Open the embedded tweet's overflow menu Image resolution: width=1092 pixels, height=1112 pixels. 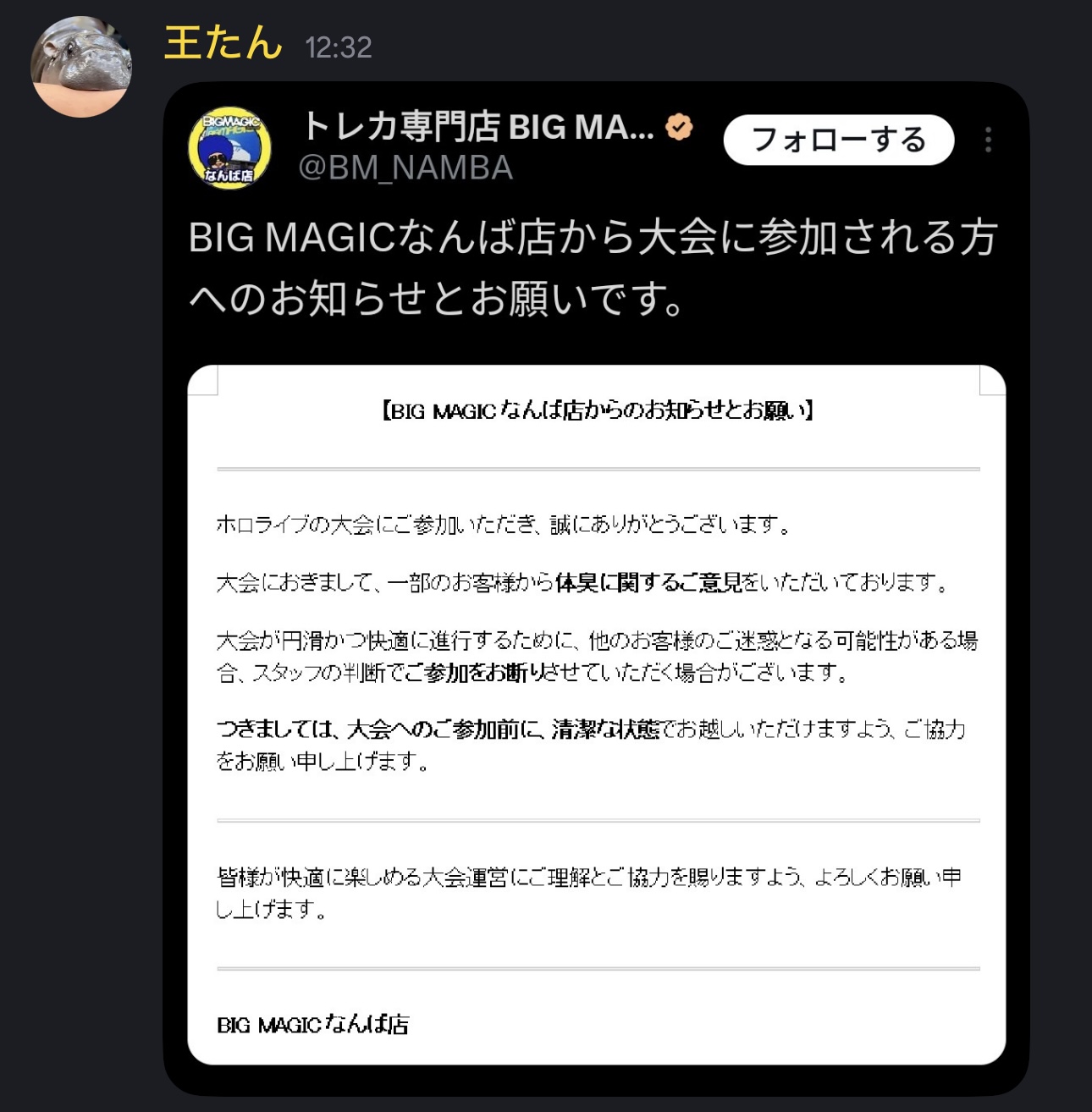988,140
